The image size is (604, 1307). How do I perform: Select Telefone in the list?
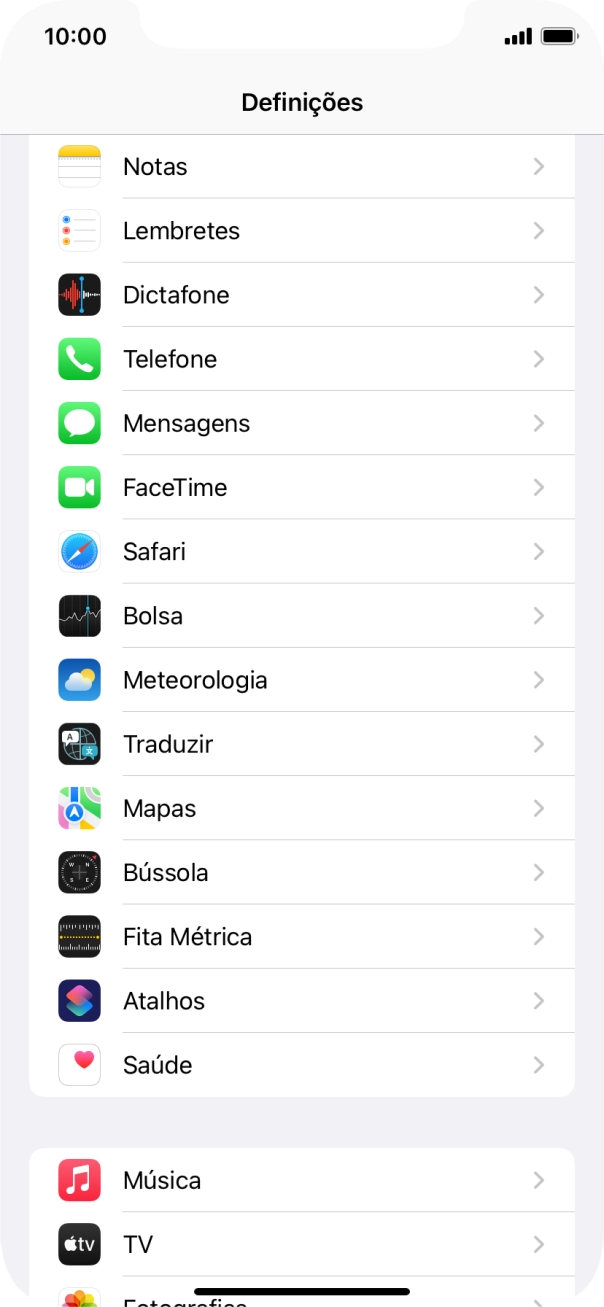coord(300,359)
